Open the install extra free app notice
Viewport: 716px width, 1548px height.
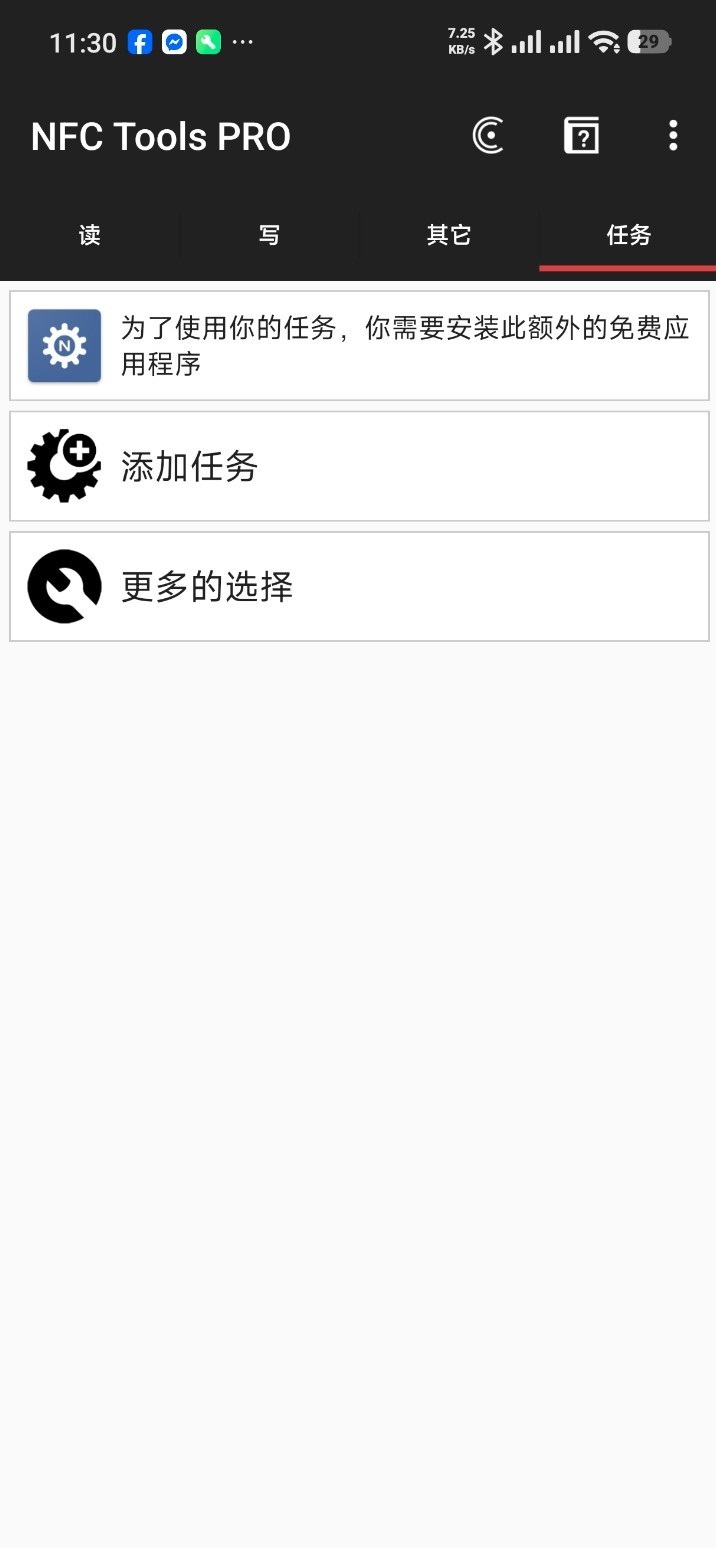(359, 346)
